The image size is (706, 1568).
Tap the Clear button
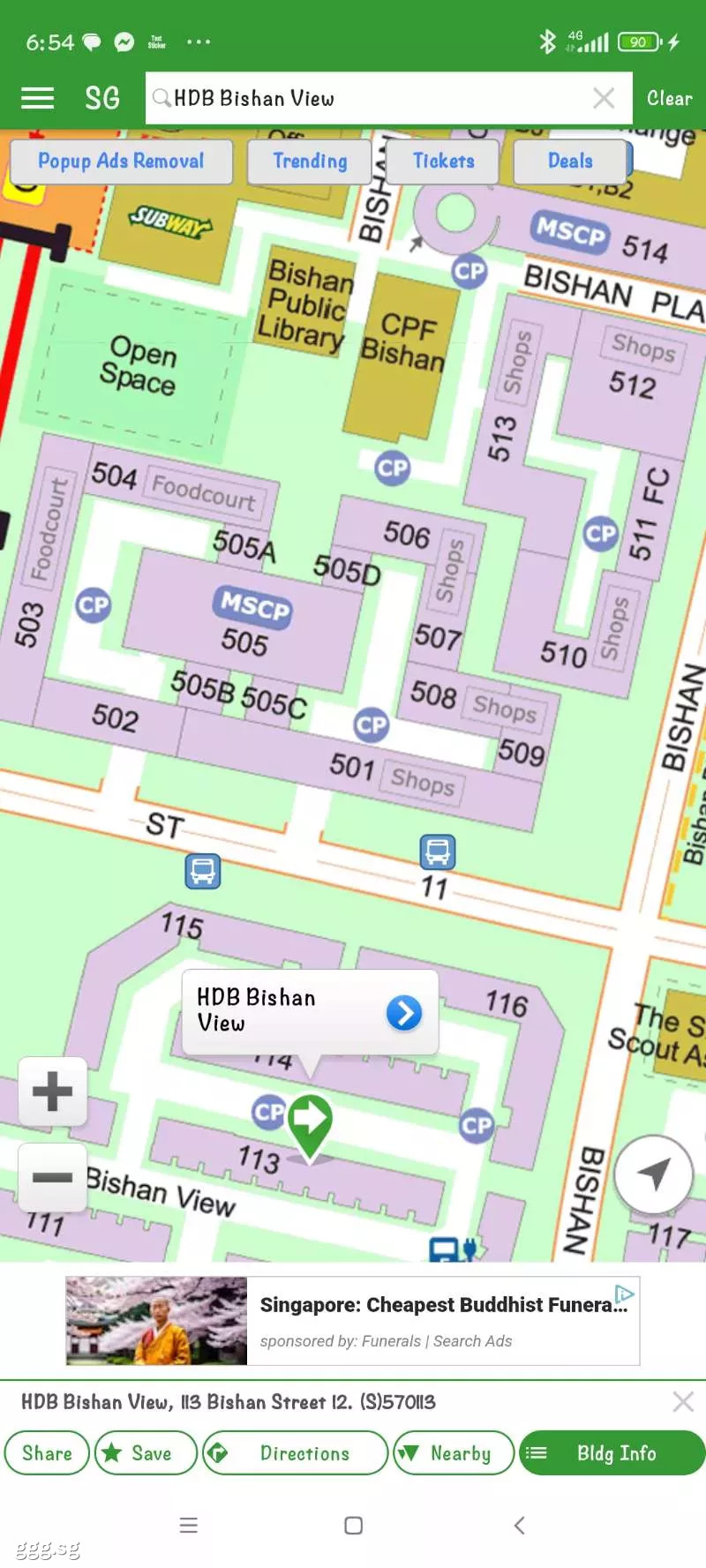(x=669, y=98)
